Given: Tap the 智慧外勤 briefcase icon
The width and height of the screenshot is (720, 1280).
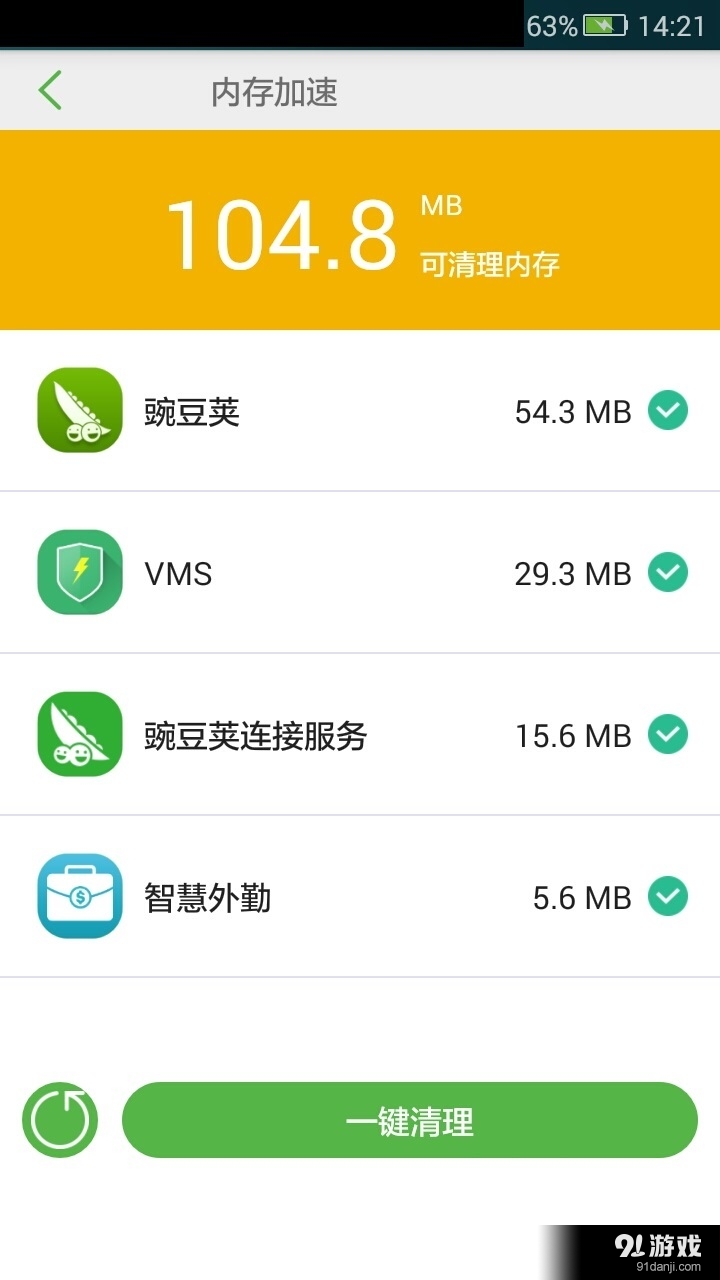Looking at the screenshot, I should tap(79, 897).
